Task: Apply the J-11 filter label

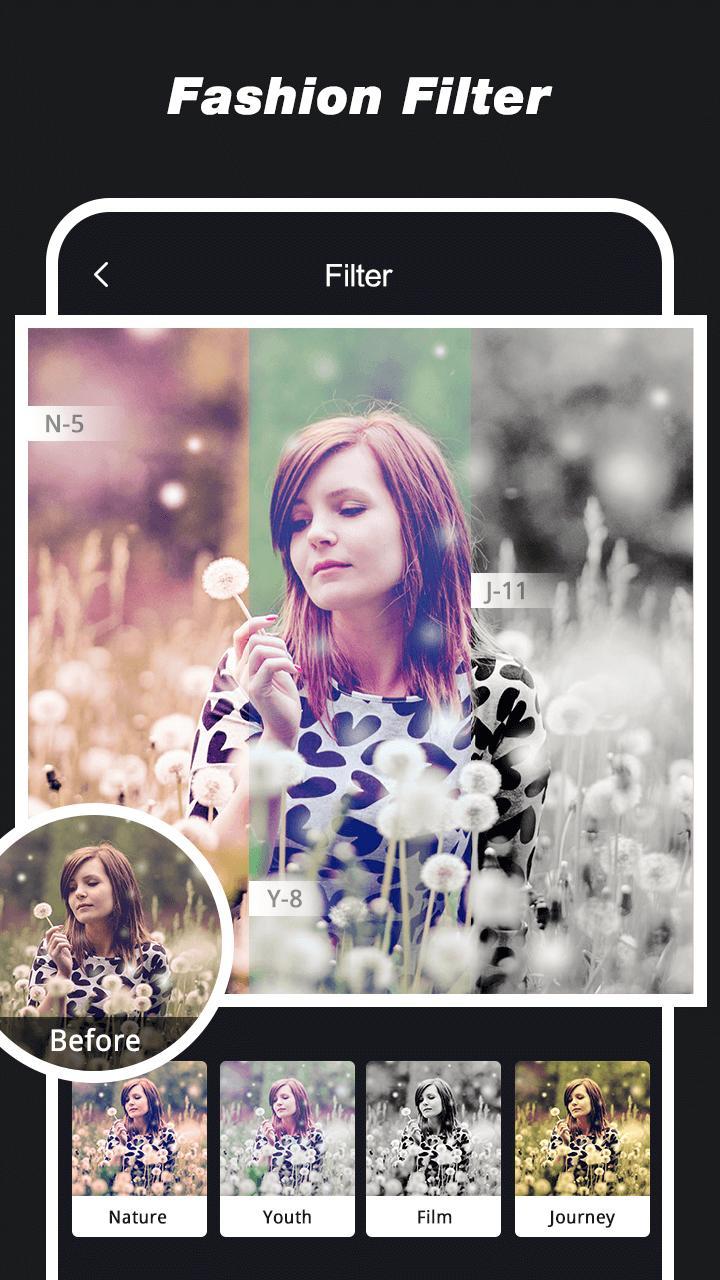Action: coord(505,589)
